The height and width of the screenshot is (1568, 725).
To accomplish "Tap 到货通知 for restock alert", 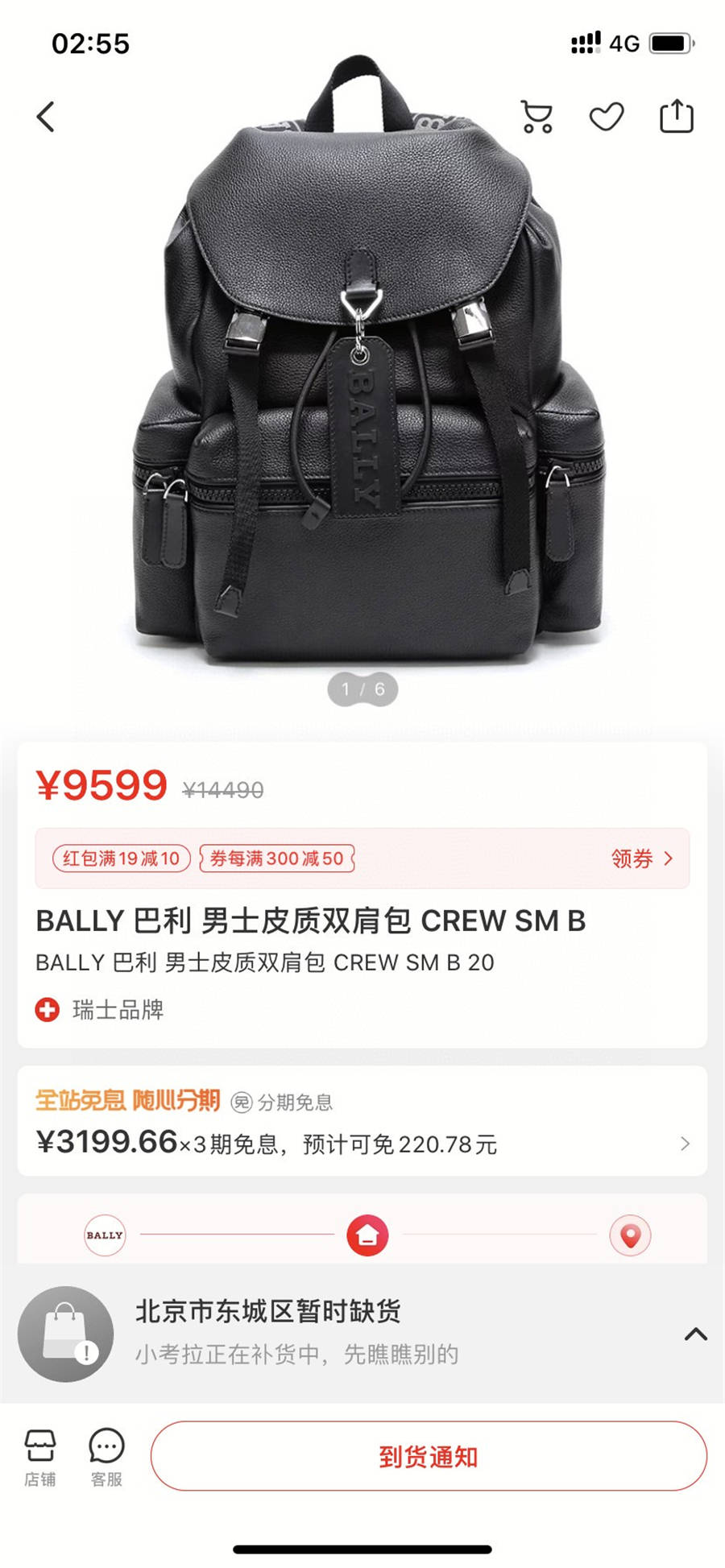I will 428,1456.
